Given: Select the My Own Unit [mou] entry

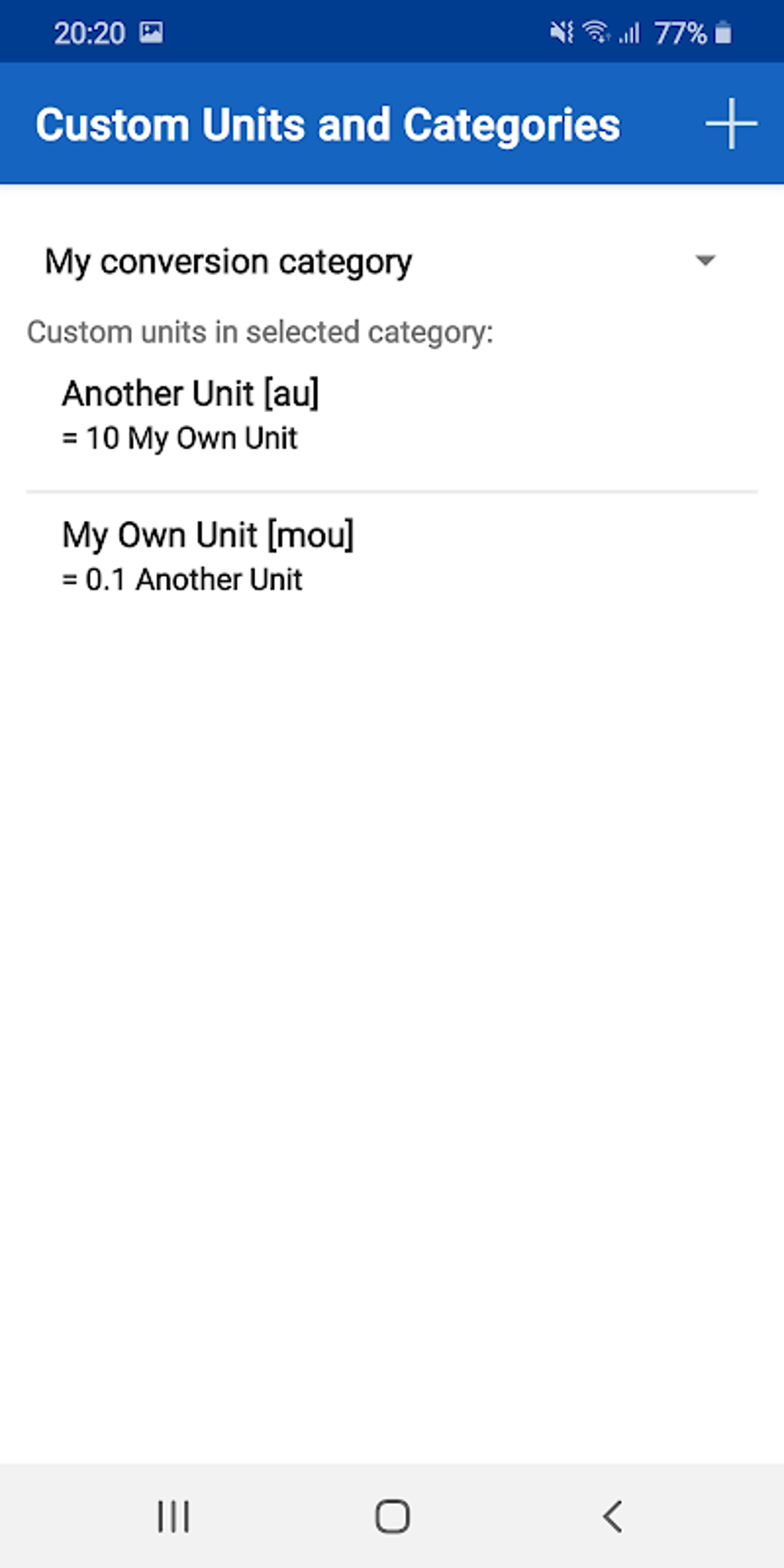Looking at the screenshot, I should (x=208, y=535).
